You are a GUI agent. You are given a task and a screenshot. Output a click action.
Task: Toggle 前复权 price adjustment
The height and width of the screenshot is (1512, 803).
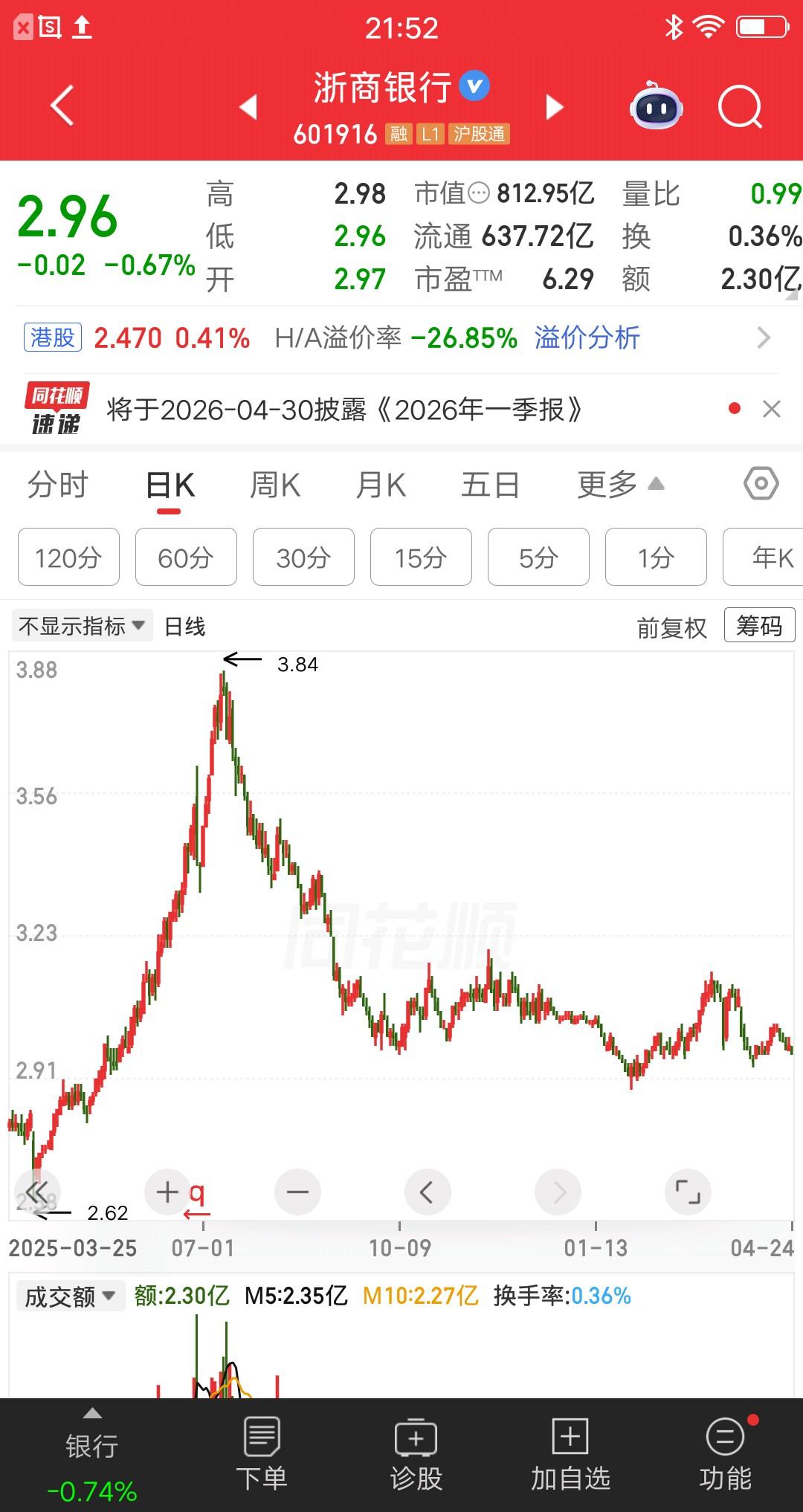click(670, 625)
